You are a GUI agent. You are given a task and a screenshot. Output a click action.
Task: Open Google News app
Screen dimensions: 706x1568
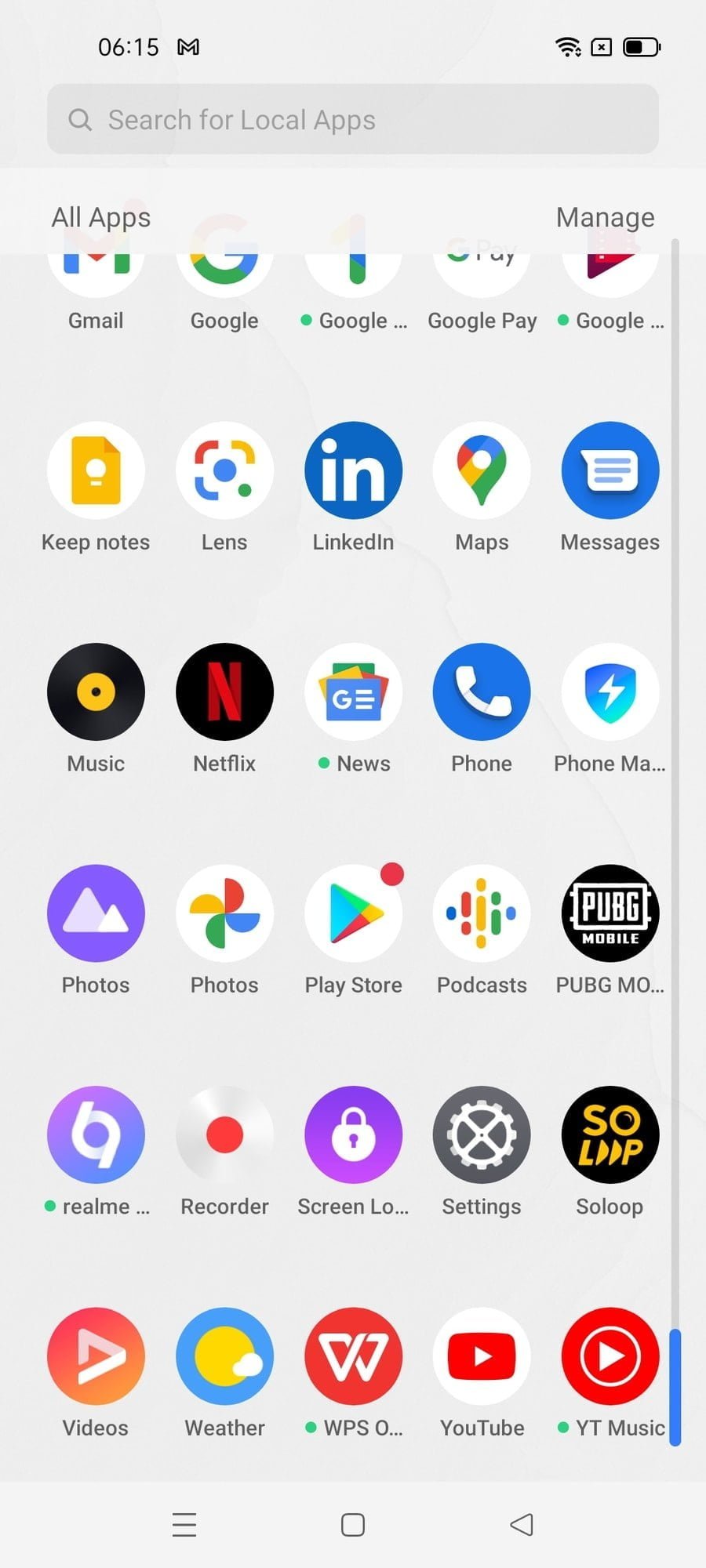pos(353,692)
